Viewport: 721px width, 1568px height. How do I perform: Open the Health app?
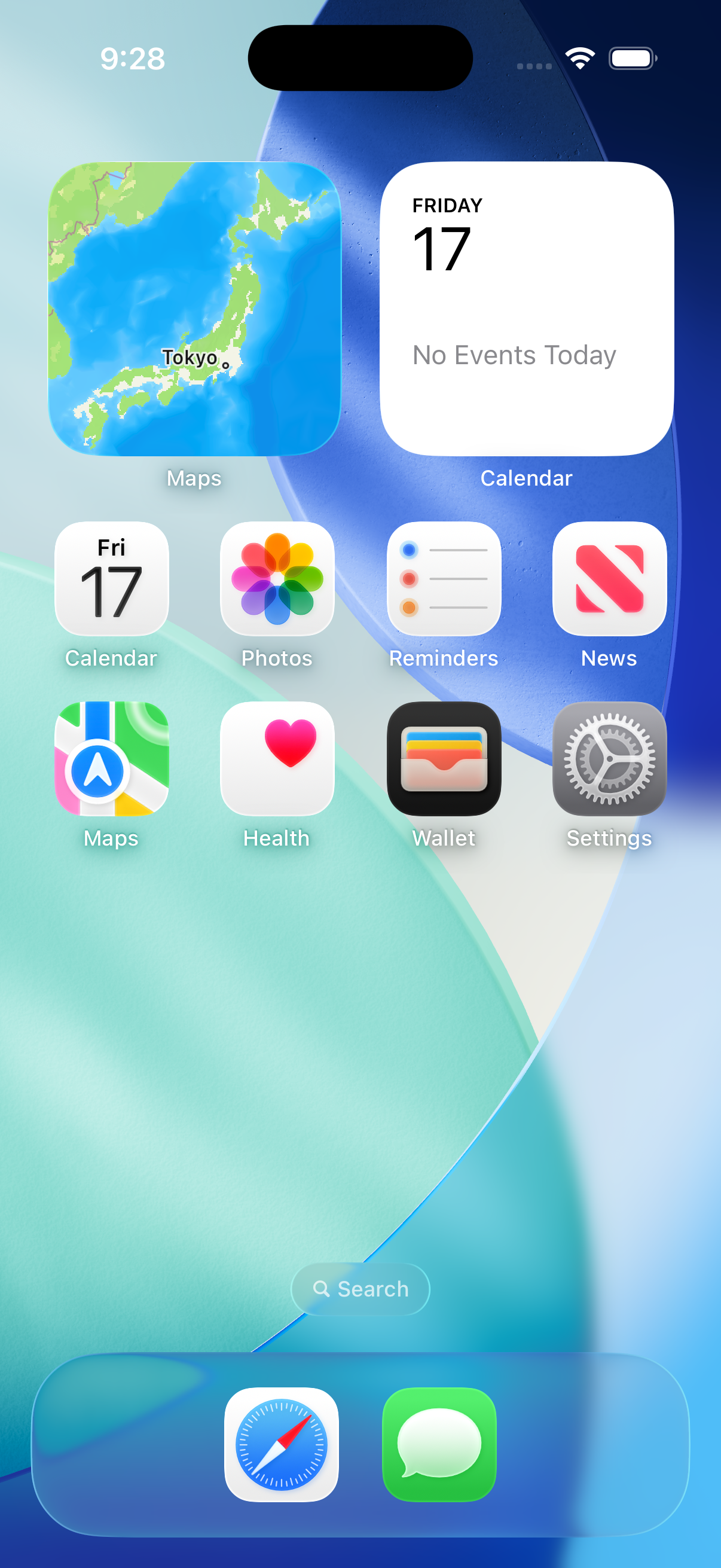pyautogui.click(x=277, y=758)
